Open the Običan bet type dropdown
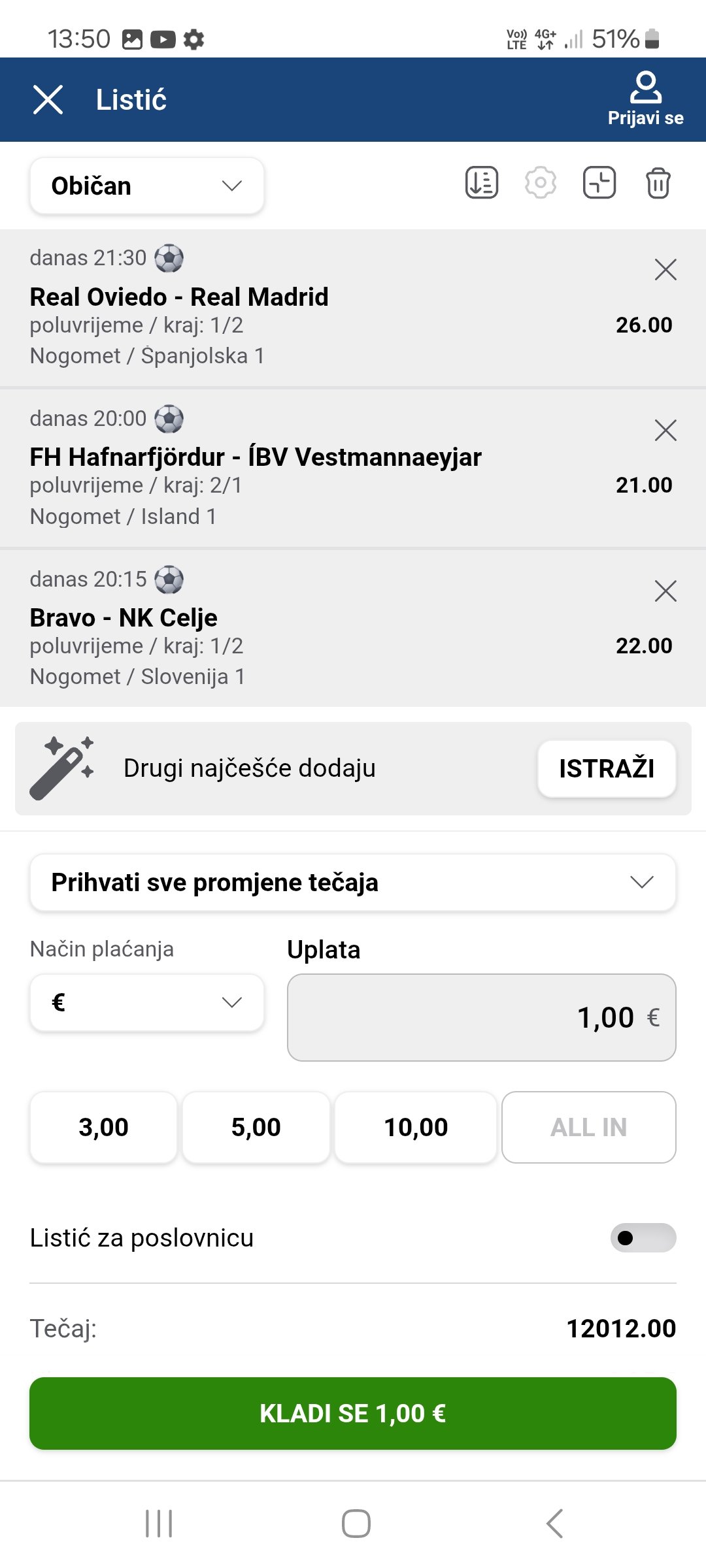The height and width of the screenshot is (1568, 706). (x=147, y=186)
